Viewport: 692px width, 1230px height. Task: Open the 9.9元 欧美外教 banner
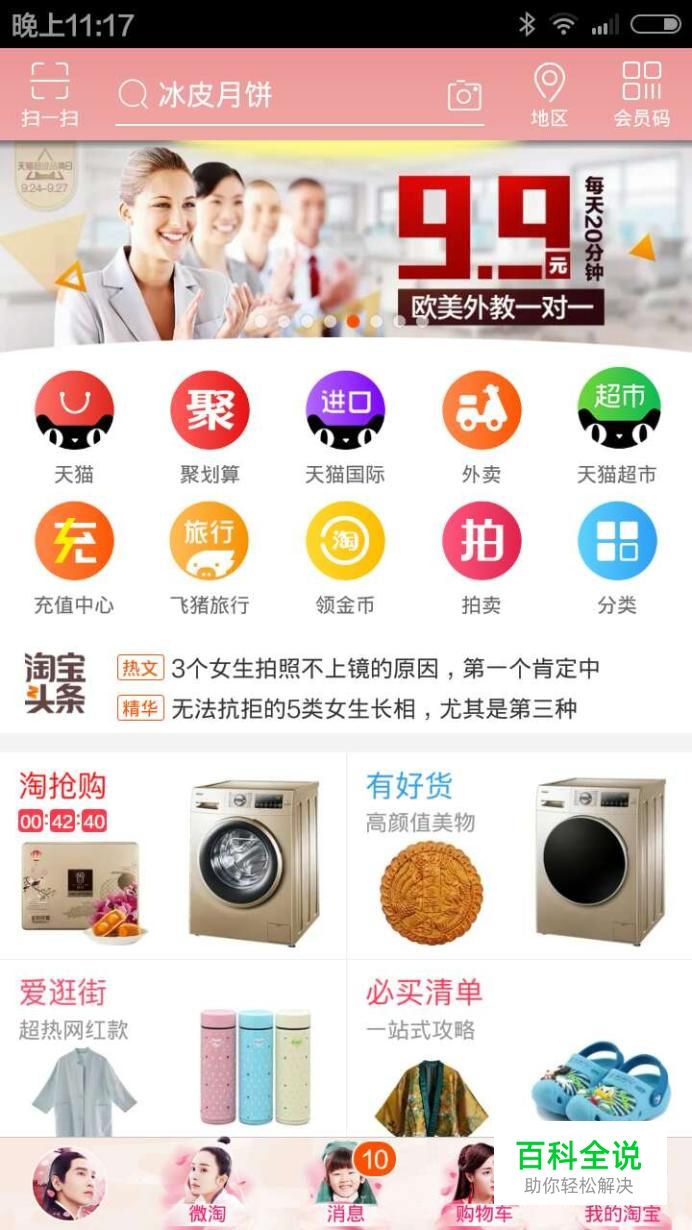(346, 245)
